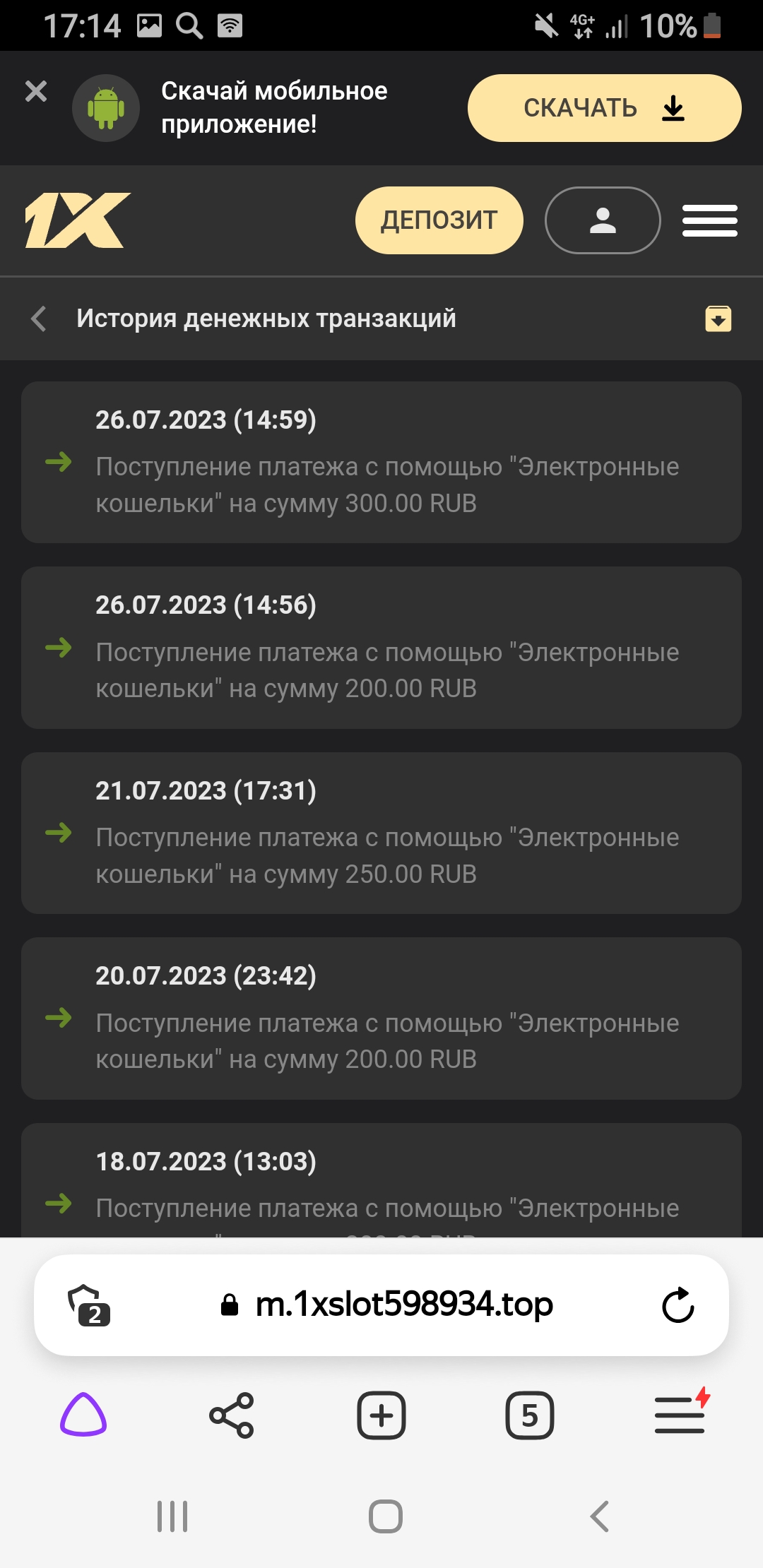This screenshot has width=763, height=1568.
Task: Show the 5 open tabs
Action: pos(529,1415)
